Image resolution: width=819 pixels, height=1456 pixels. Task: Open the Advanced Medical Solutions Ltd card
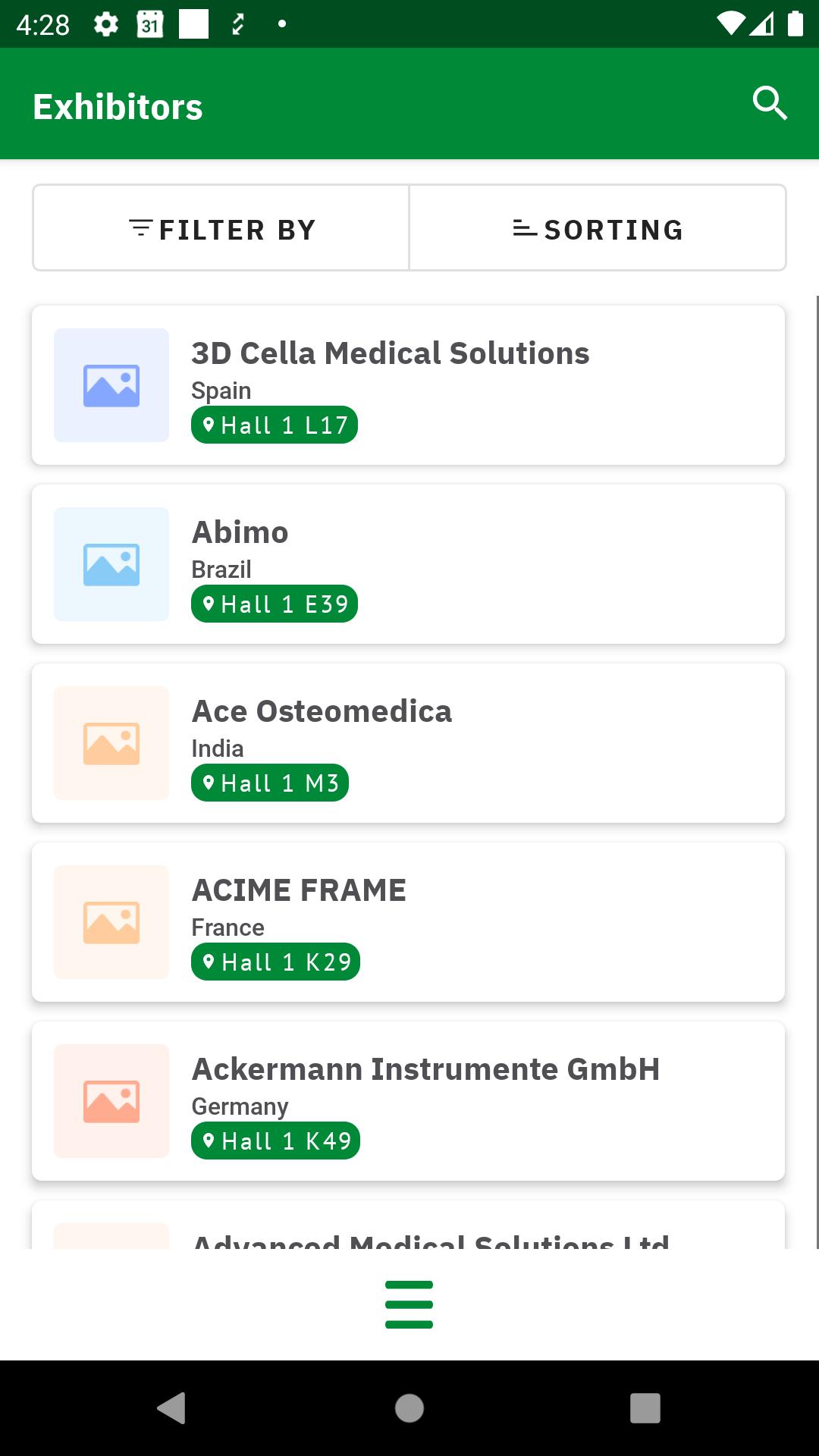408,1225
